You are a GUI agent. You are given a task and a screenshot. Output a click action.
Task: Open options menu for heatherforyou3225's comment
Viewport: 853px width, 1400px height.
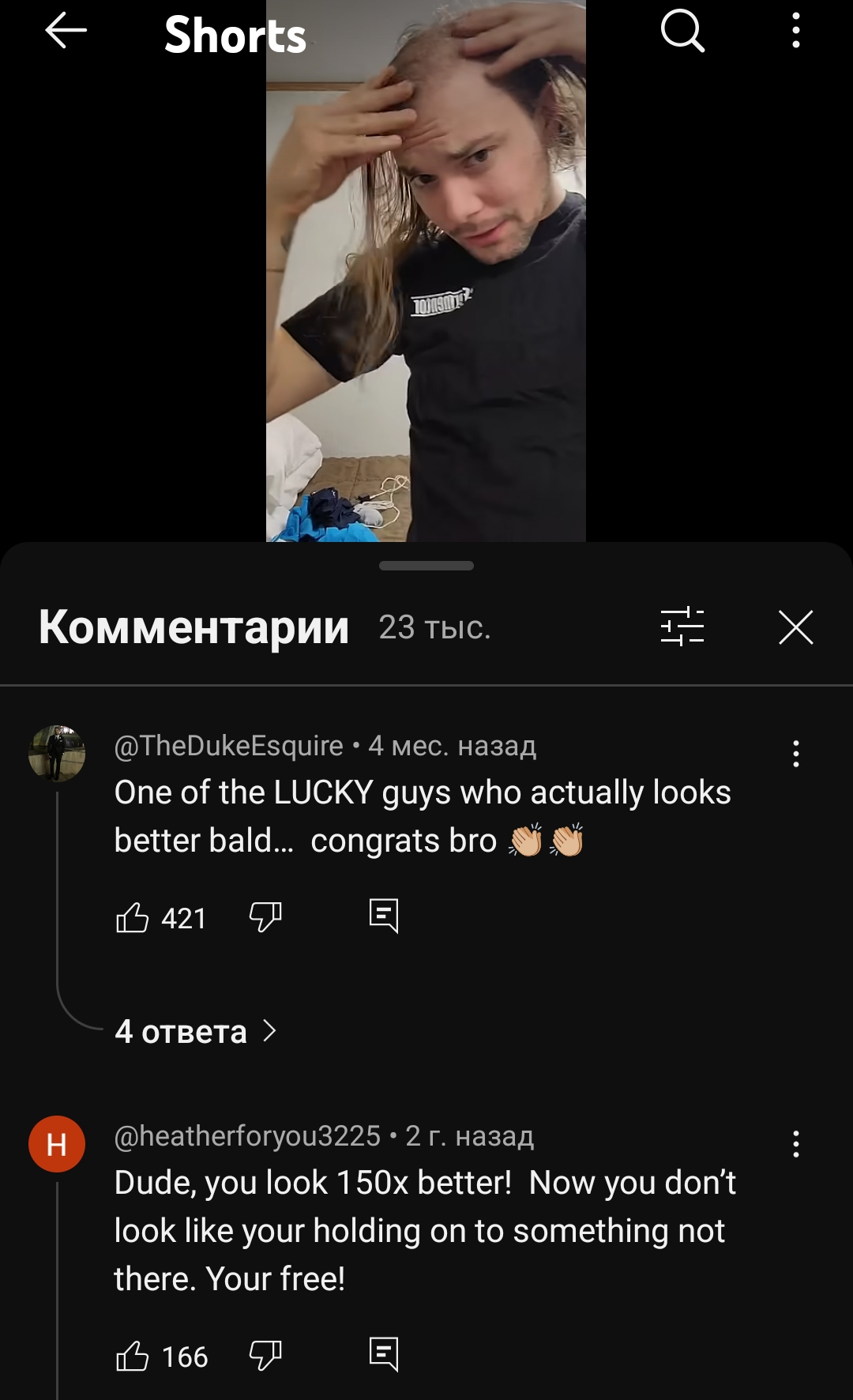796,1144
